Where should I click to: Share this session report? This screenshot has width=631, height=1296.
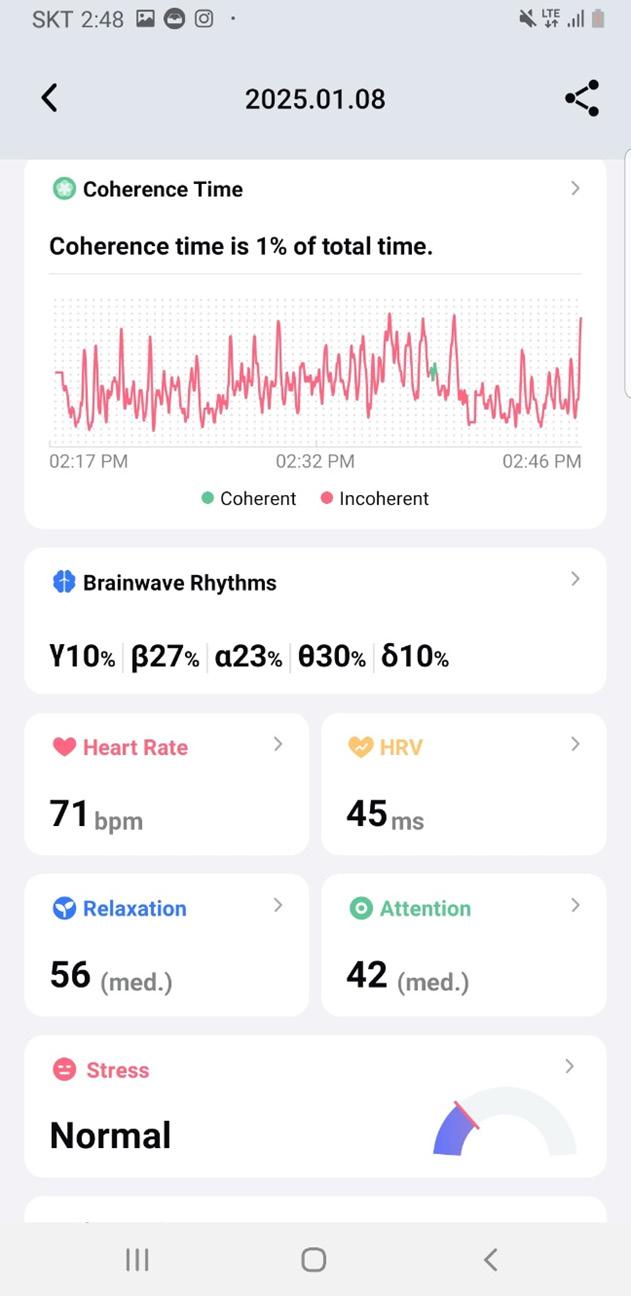582,98
